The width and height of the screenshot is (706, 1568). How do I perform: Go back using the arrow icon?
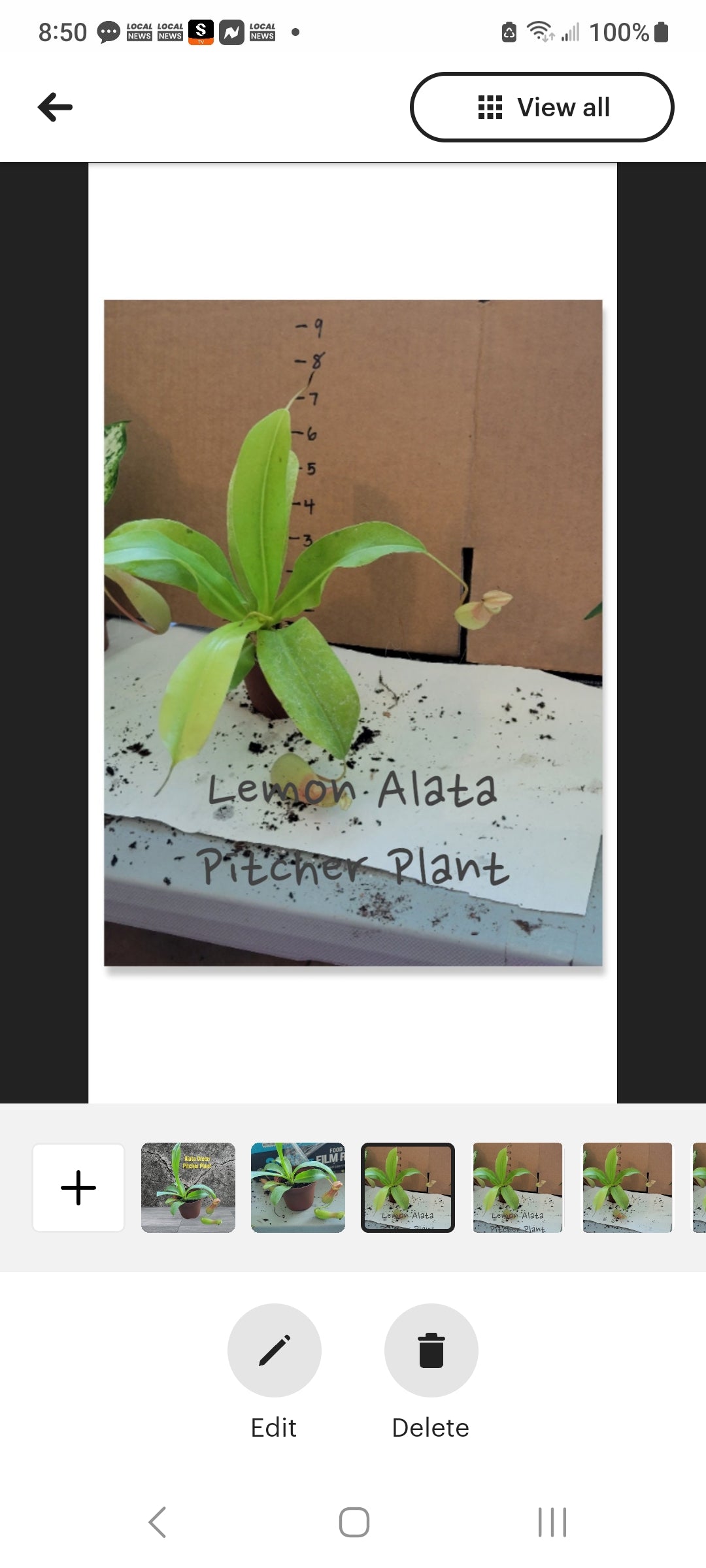pyautogui.click(x=56, y=107)
